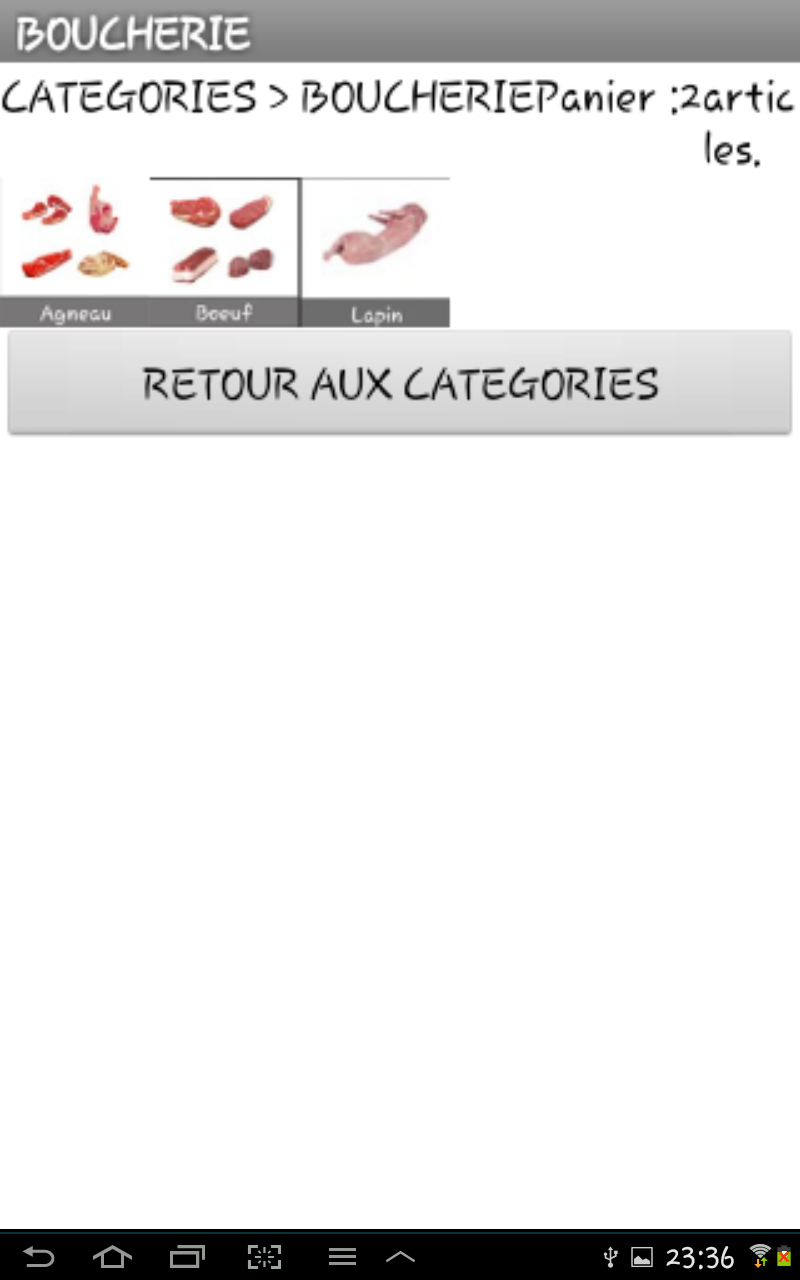Open recent apps overview
Image resolution: width=800 pixels, height=1280 pixels.
point(187,1257)
